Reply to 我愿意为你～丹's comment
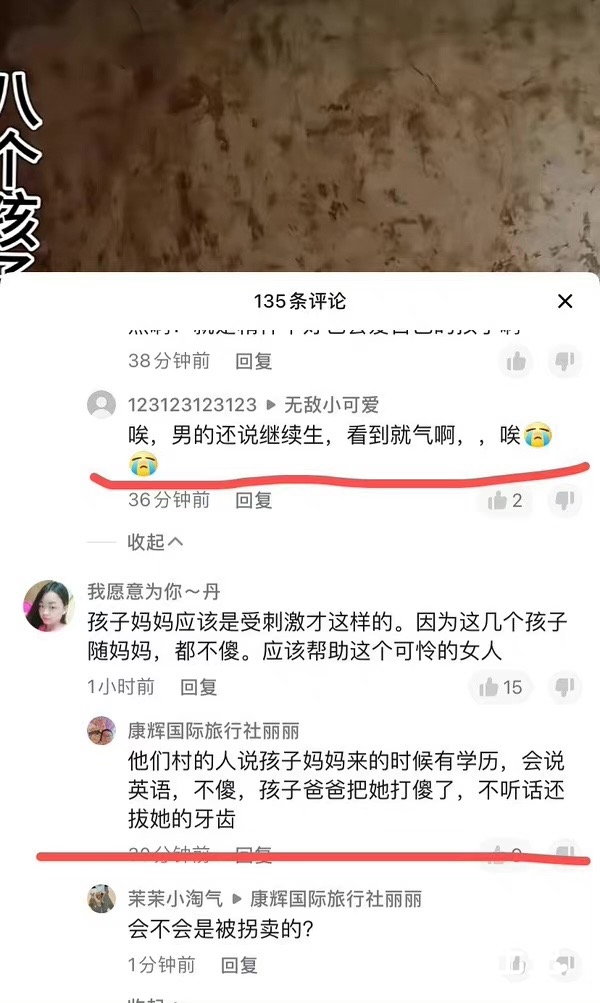Viewport: 600px width, 1003px height. tap(198, 687)
